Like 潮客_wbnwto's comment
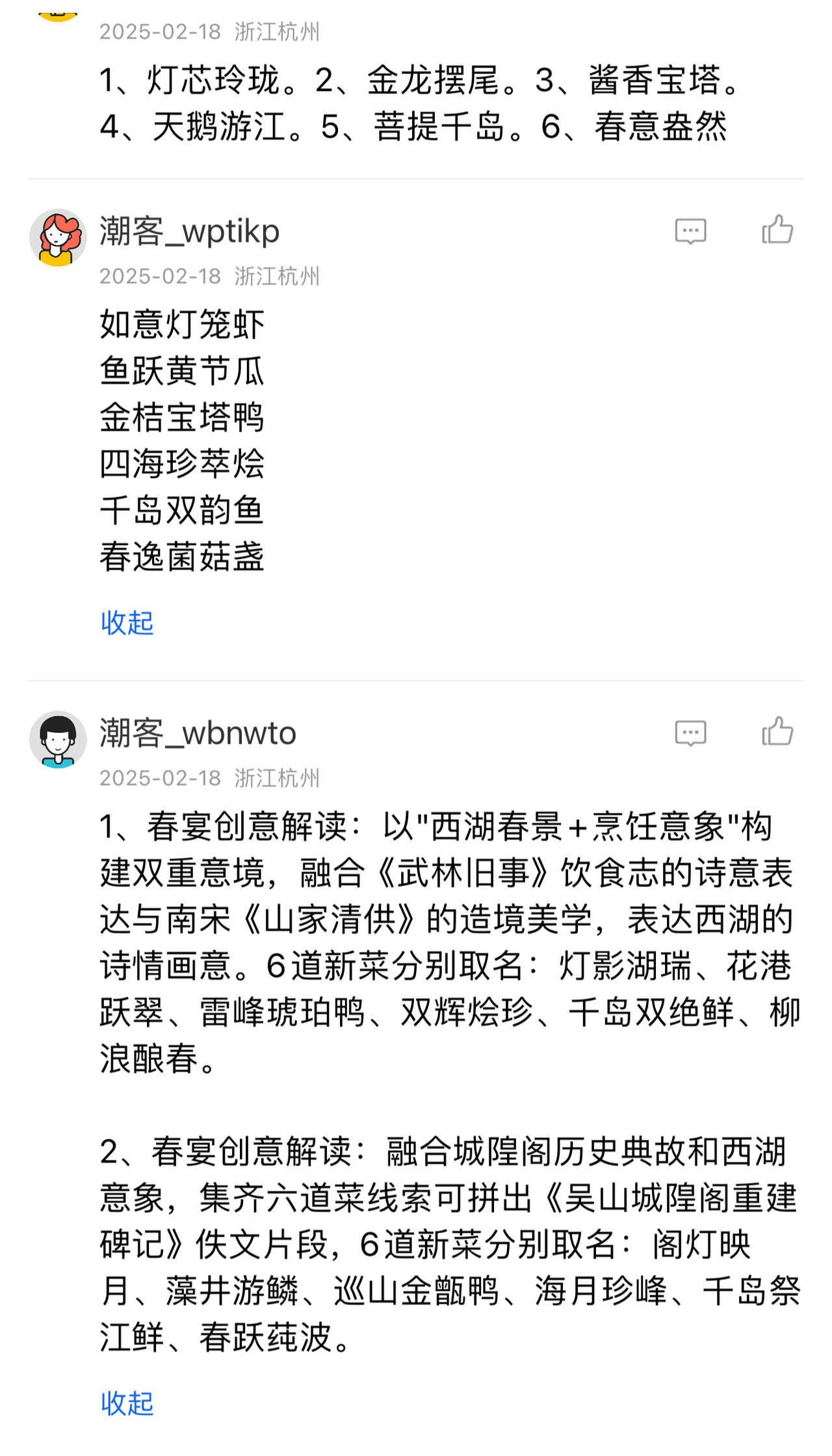This screenshot has height=1456, width=832. [777, 732]
